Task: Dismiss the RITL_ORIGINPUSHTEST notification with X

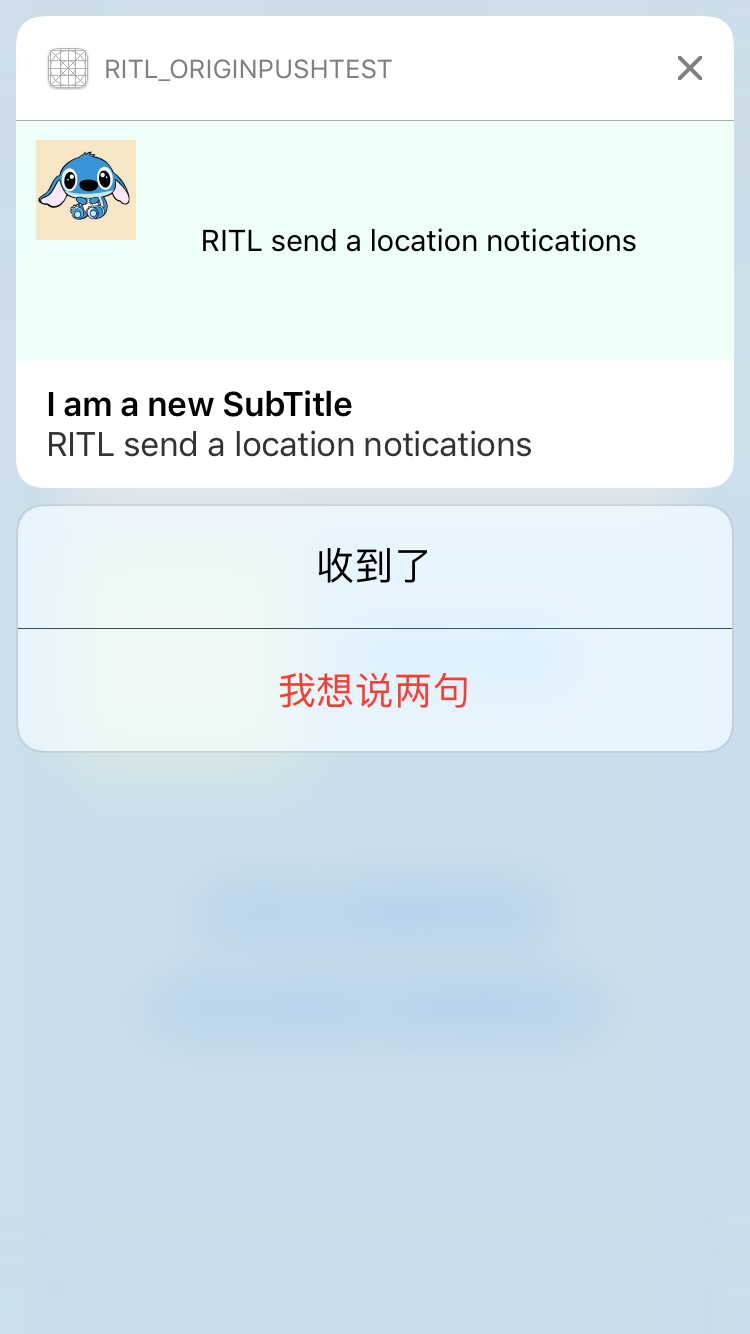Action: coord(689,68)
